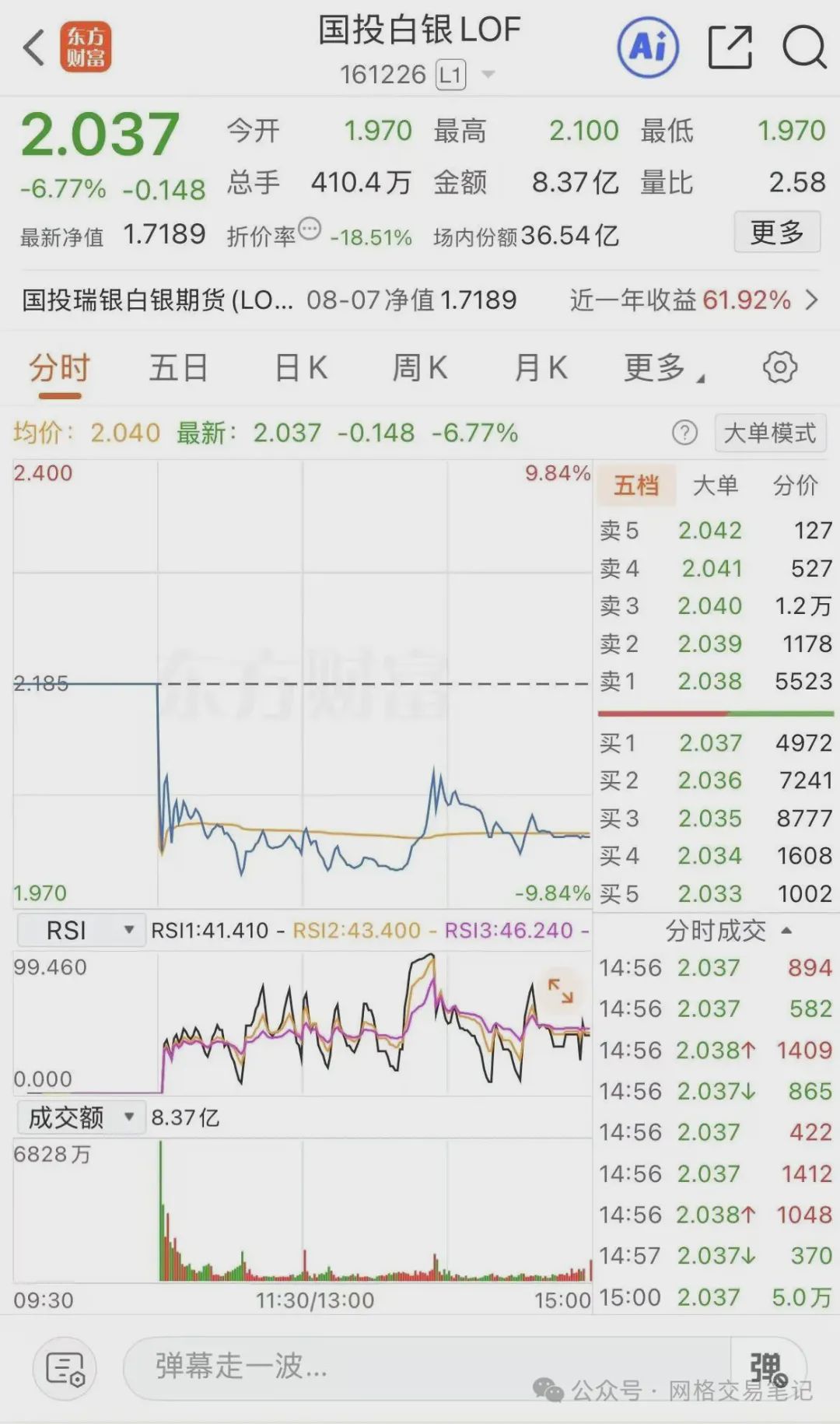
Task: Switch to the 月K chart tab
Action: click(x=541, y=368)
